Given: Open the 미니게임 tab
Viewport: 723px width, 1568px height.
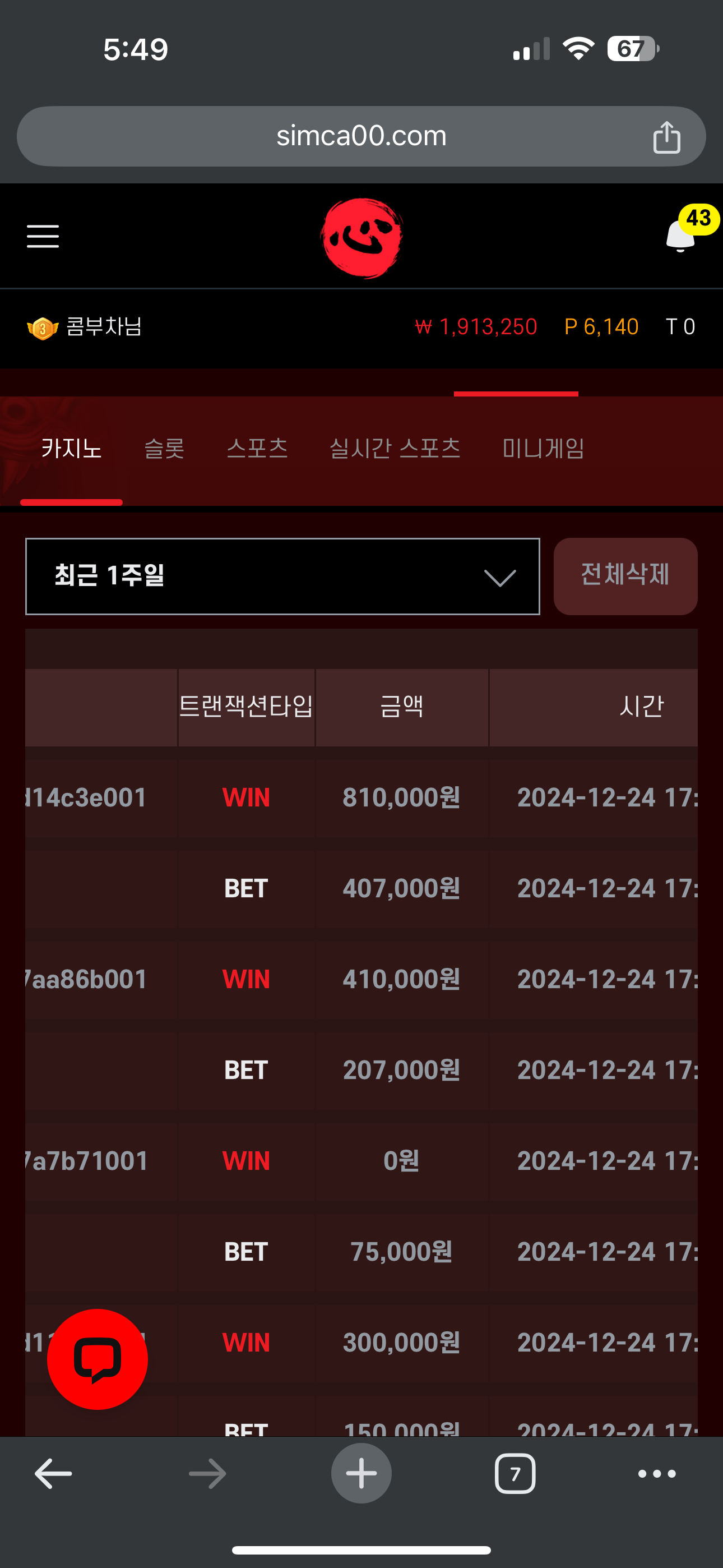Looking at the screenshot, I should 544,449.
